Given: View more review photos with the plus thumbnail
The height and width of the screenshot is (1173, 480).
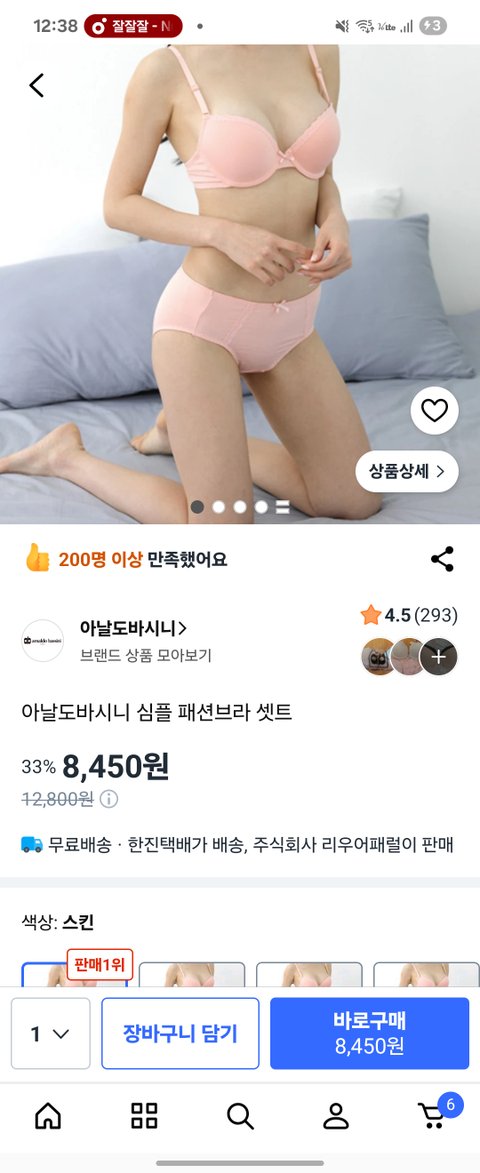Looking at the screenshot, I should 438,657.
